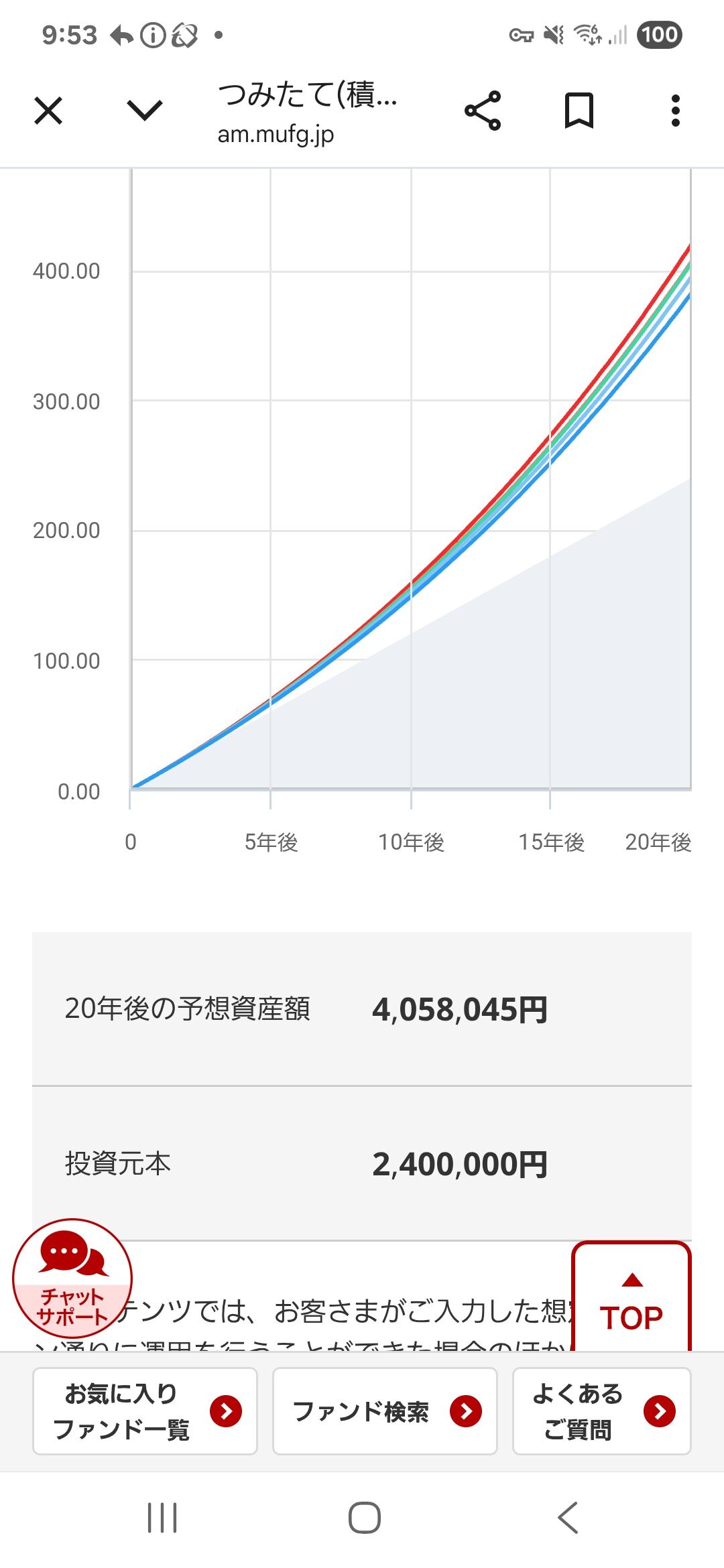Open ファンド検索
724x1568 pixels.
click(385, 1411)
